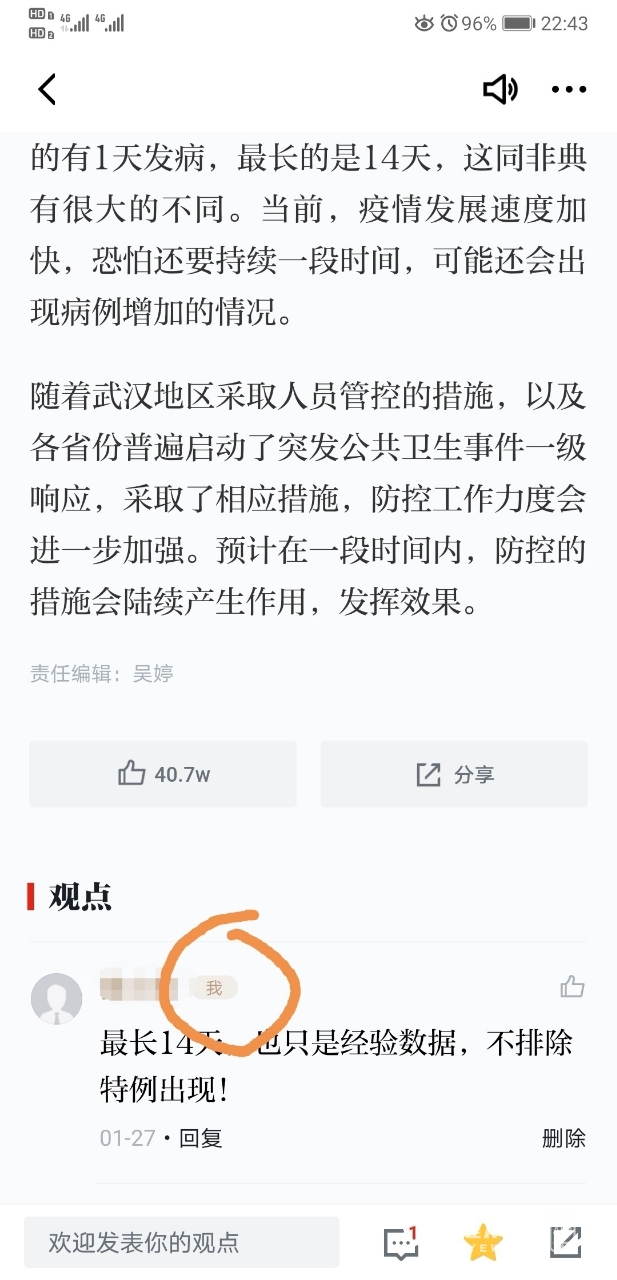Screen dimensions: 617x1280
Task: Go back using the top arrow
Action: pyautogui.click(x=47, y=89)
